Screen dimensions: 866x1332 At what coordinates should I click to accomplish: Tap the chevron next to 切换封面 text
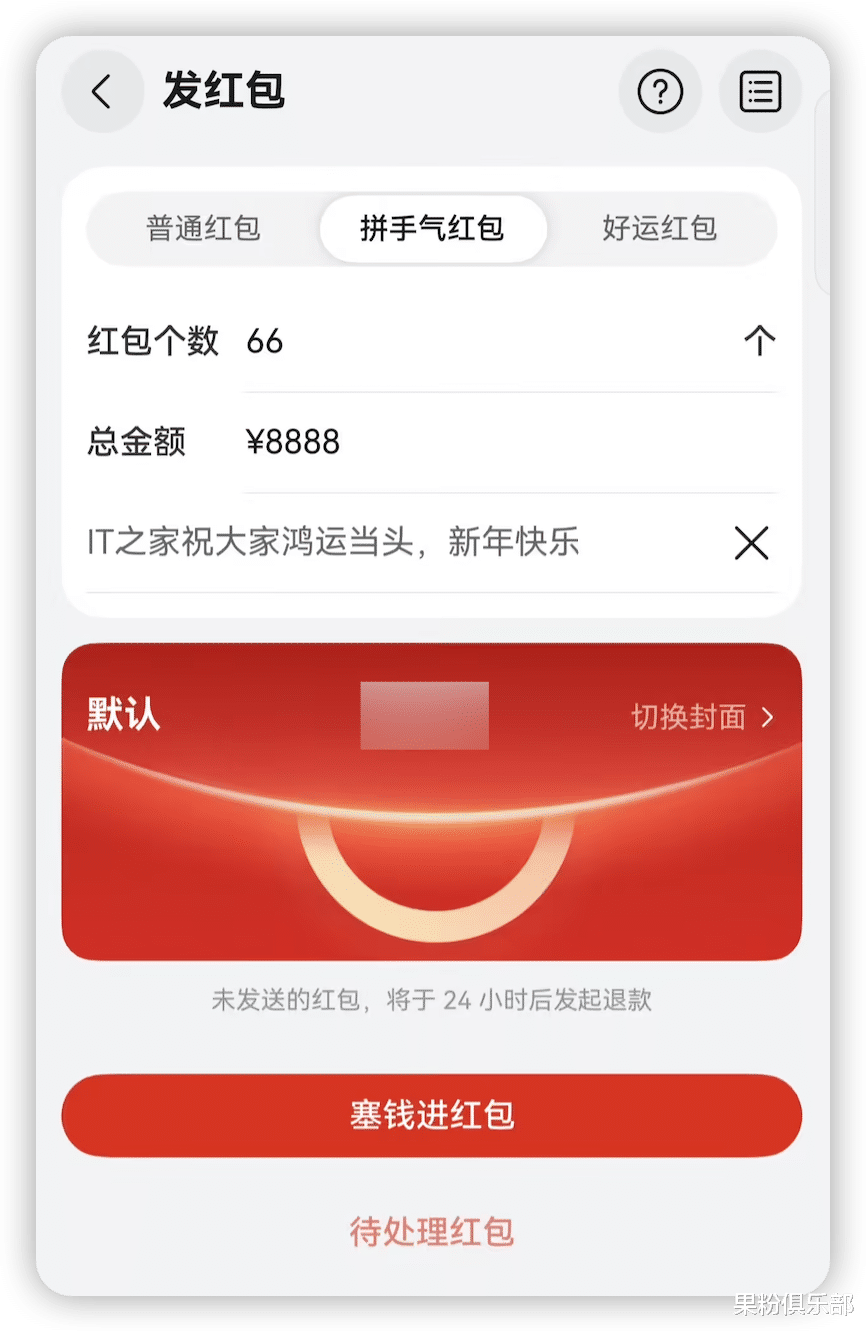[767, 716]
